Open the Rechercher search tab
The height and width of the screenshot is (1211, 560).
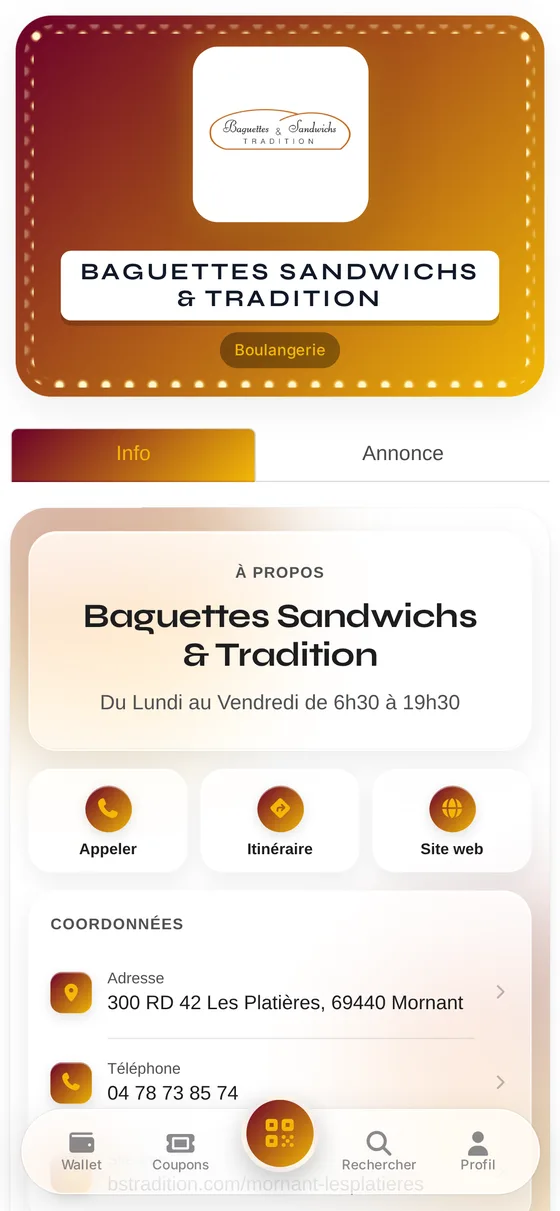coord(379,1152)
